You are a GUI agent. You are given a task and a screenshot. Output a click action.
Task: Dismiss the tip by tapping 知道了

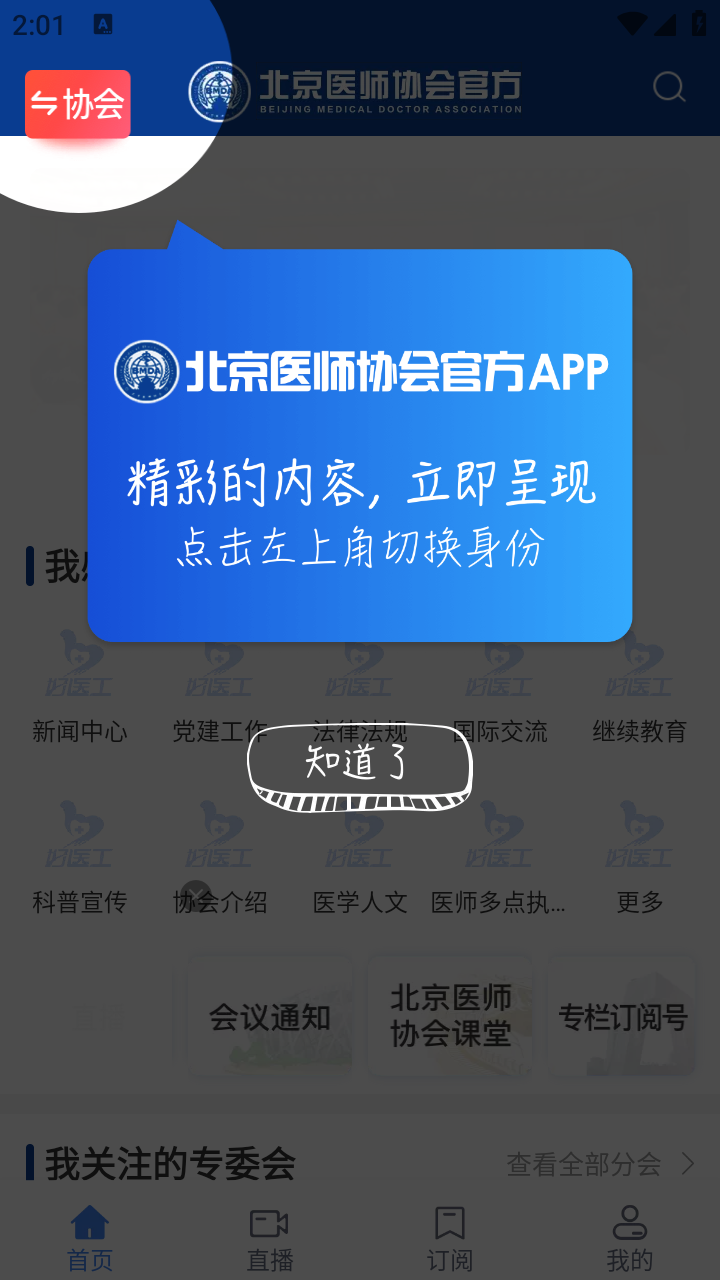pos(359,765)
